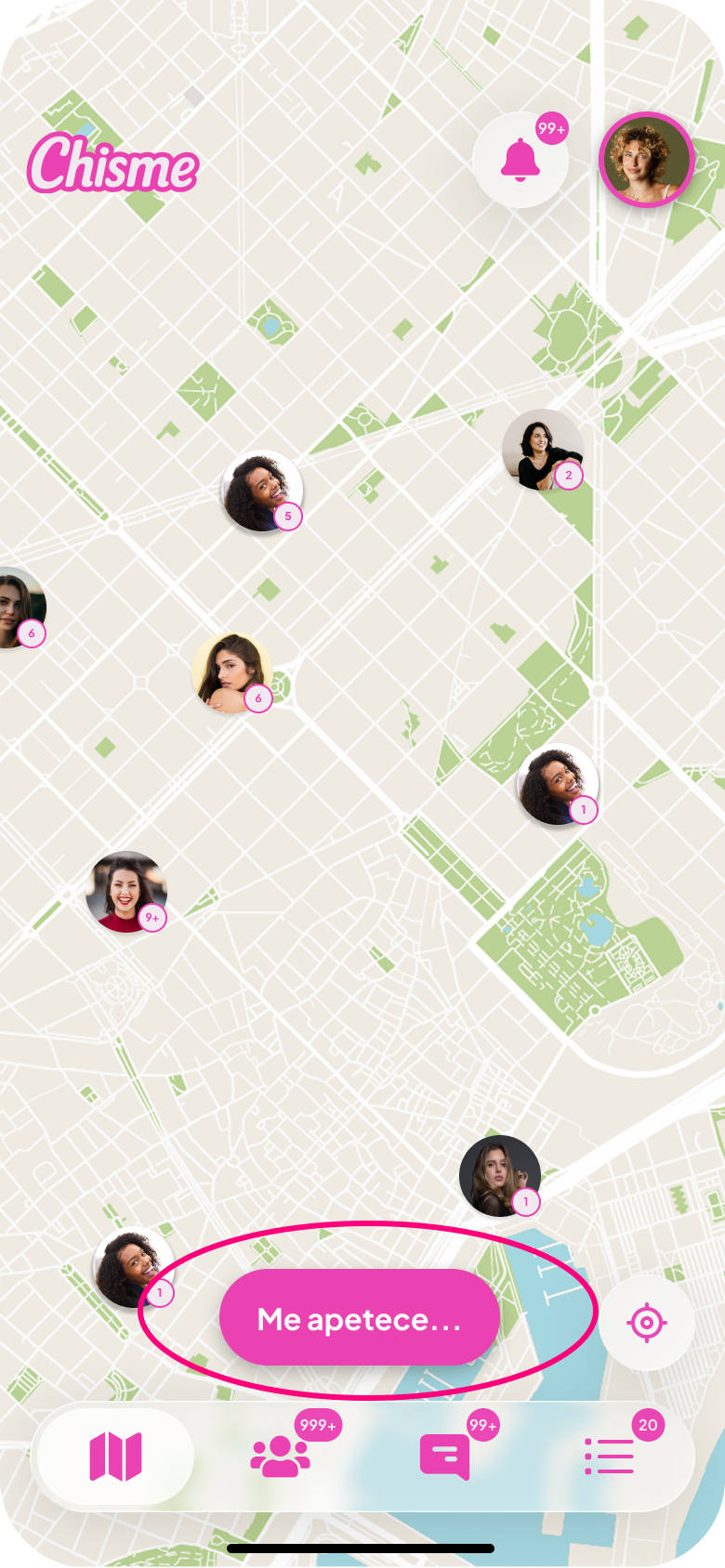This screenshot has height=1568, width=725.
Task: Open the profile pin with 5 messages
Action: pyautogui.click(x=261, y=490)
